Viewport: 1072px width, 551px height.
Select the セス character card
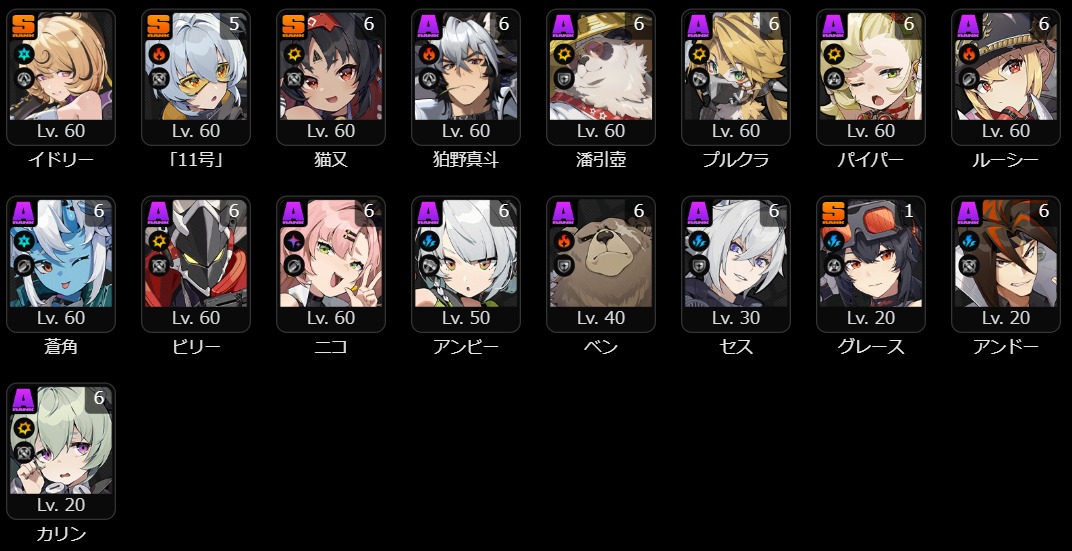coord(735,263)
